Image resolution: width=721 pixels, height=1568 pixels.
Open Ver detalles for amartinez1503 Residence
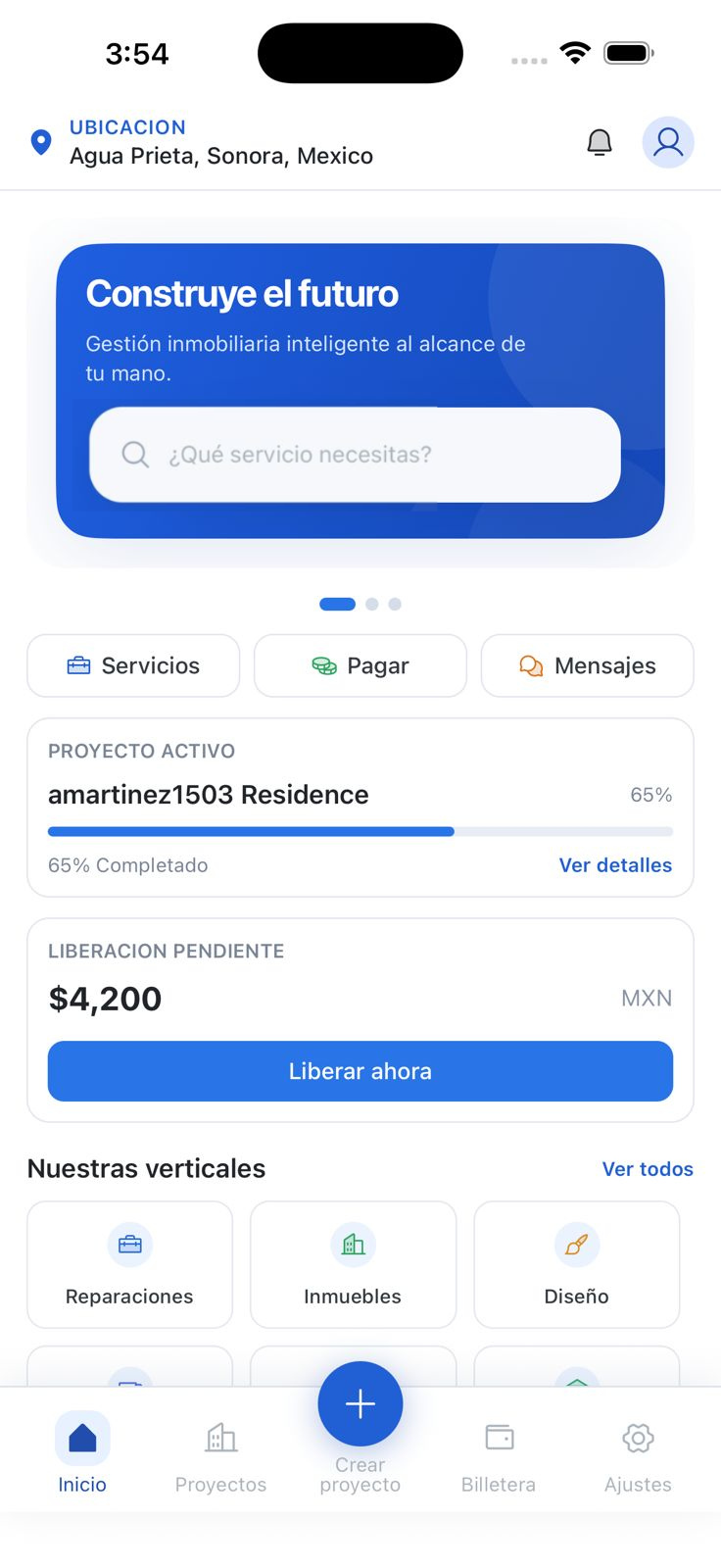pyautogui.click(x=615, y=865)
